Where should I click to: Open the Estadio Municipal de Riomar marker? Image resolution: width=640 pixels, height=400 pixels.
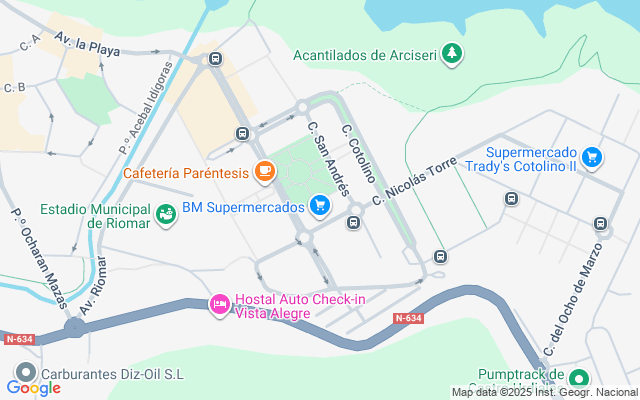pyautogui.click(x=166, y=215)
